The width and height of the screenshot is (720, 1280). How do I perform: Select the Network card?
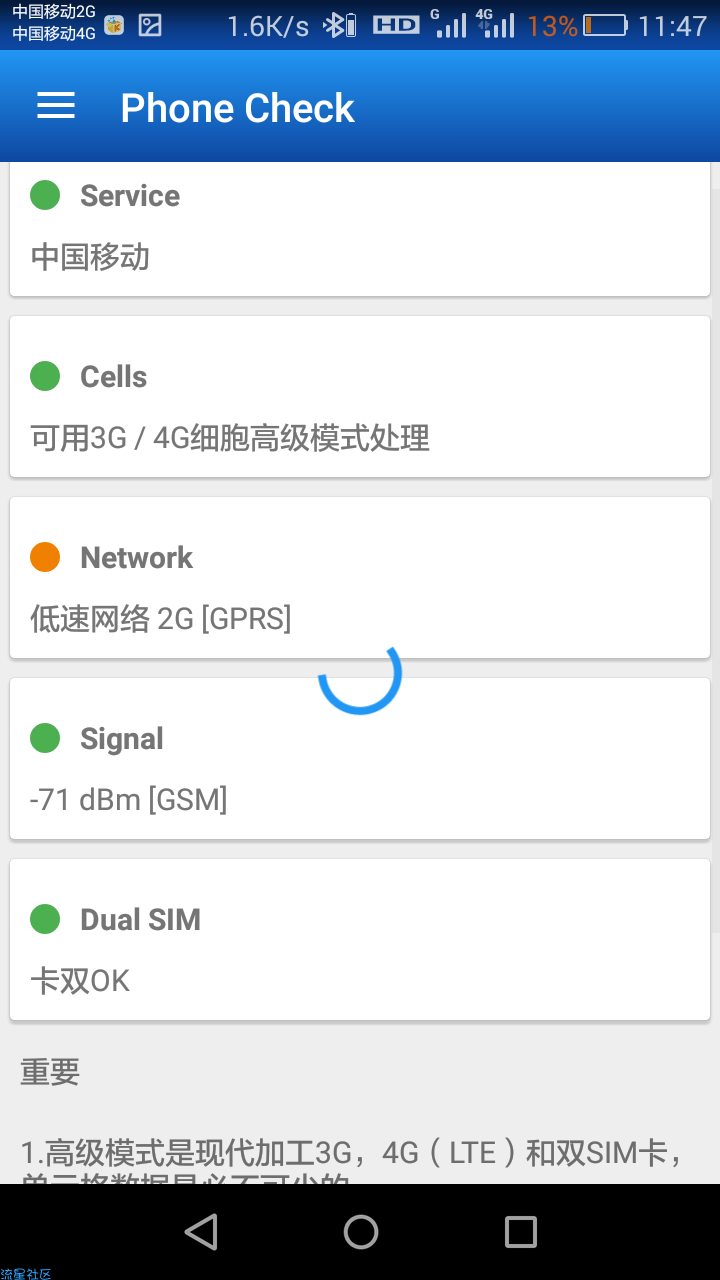(x=360, y=577)
